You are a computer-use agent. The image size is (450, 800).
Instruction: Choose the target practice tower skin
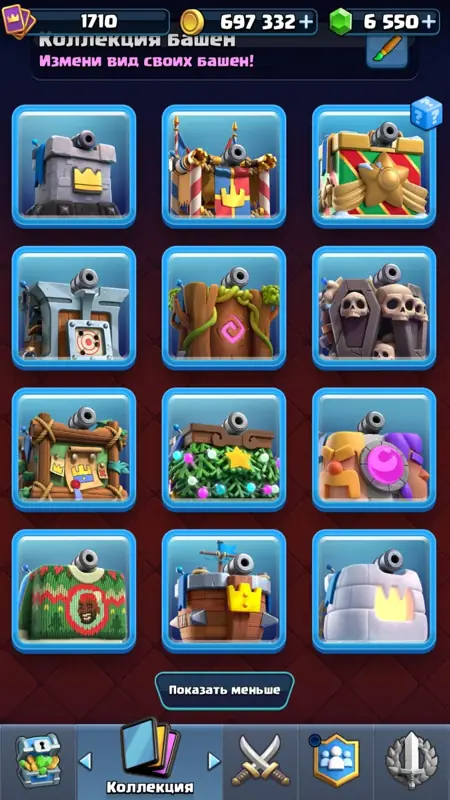[74, 308]
